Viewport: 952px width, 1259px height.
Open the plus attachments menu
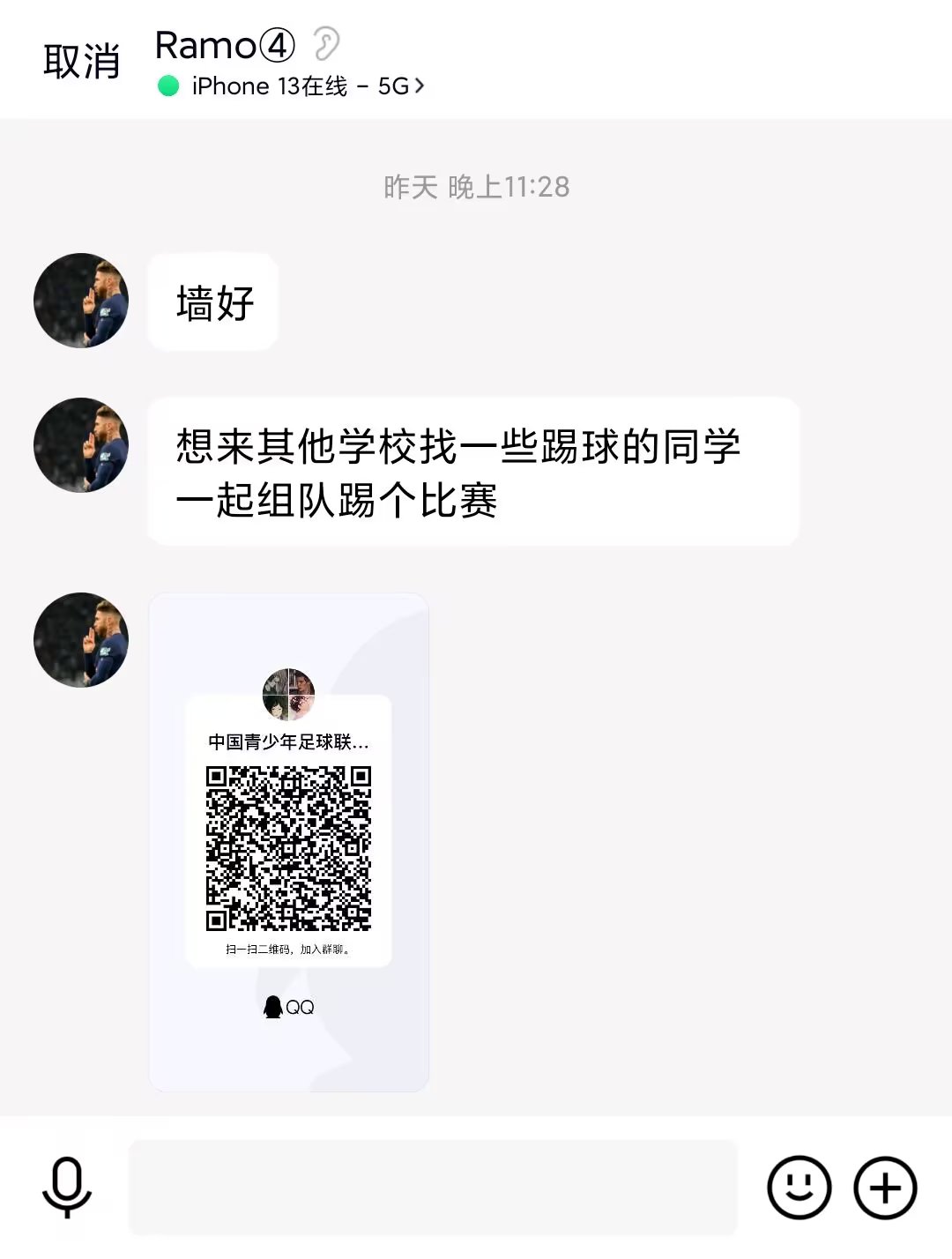[x=885, y=1187]
